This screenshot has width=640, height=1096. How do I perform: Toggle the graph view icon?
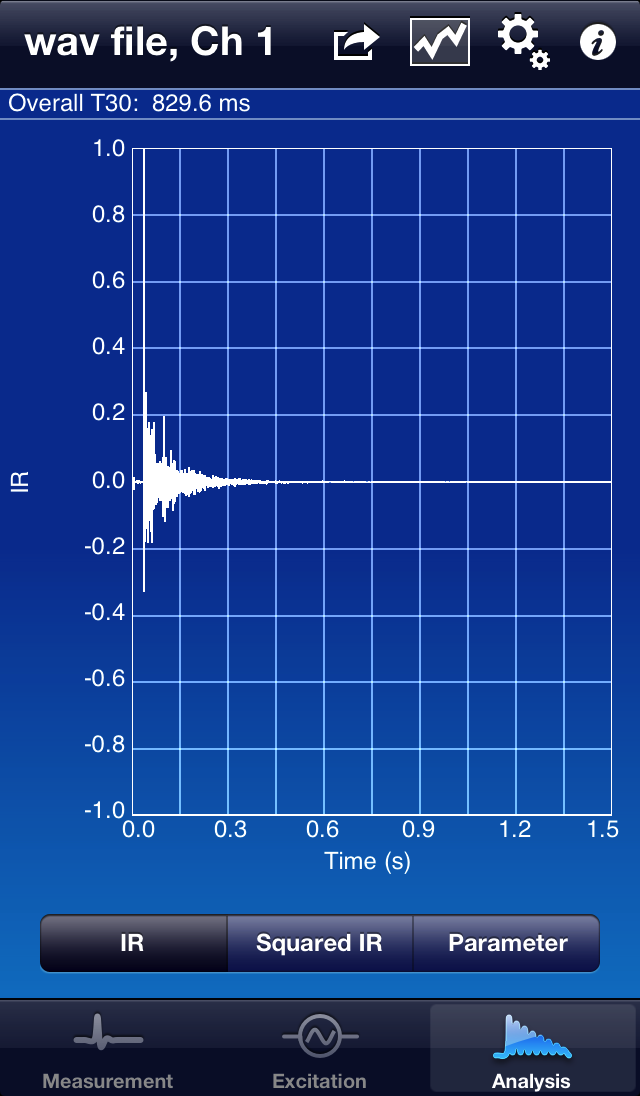tap(439, 42)
